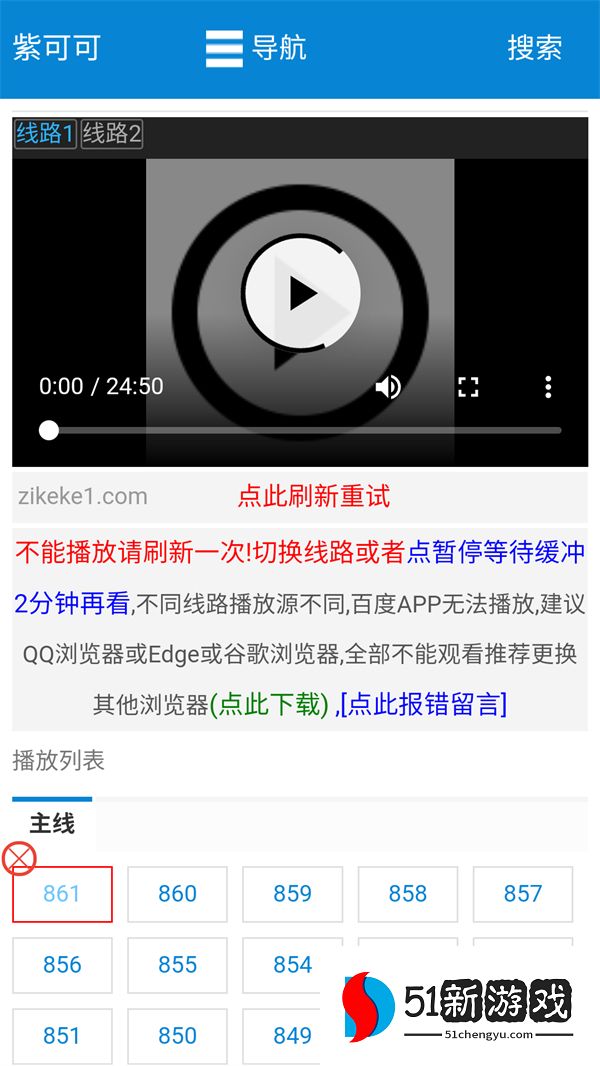Mute the video sound
This screenshot has height=1066, width=600.
(x=388, y=387)
